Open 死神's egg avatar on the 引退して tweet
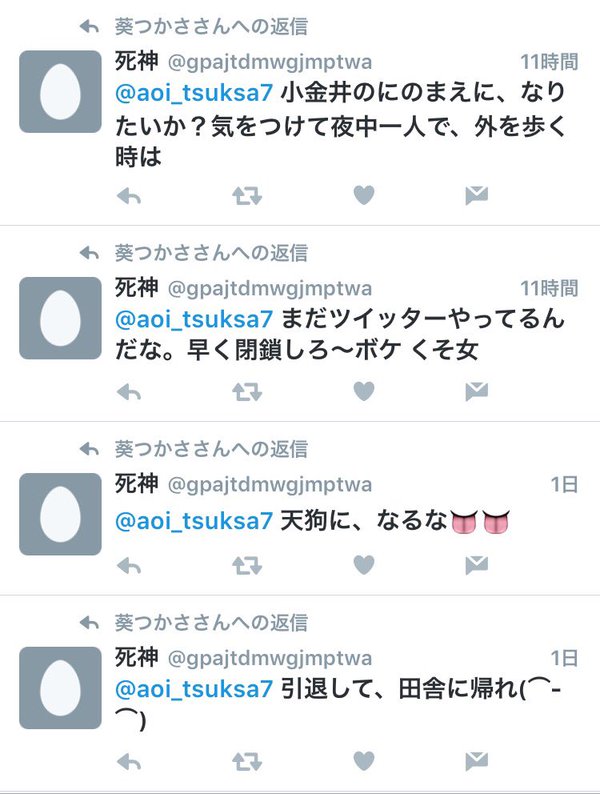The height and width of the screenshot is (794, 600). coord(60,686)
